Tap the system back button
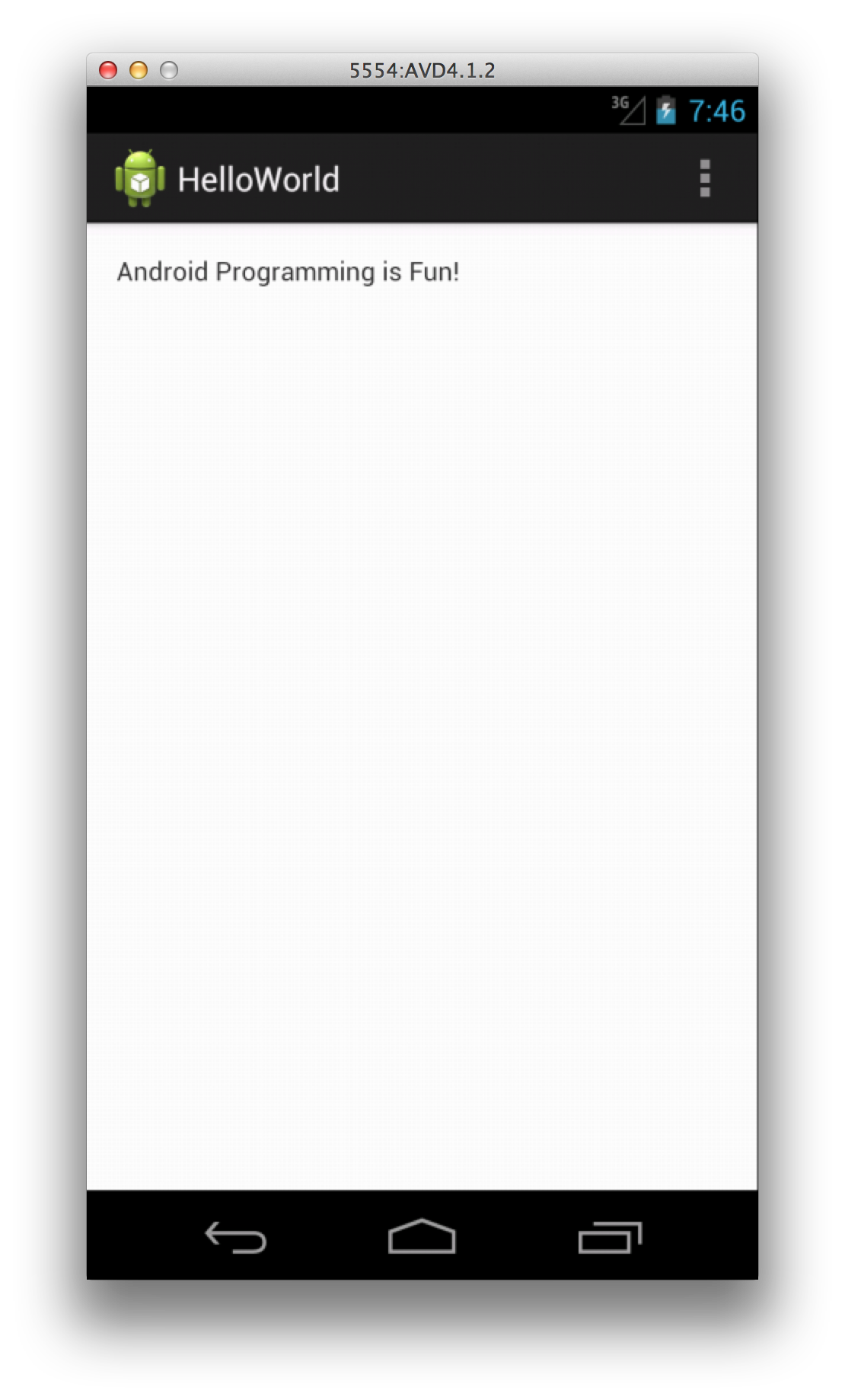This screenshot has width=845, height=1400. coord(235,1237)
